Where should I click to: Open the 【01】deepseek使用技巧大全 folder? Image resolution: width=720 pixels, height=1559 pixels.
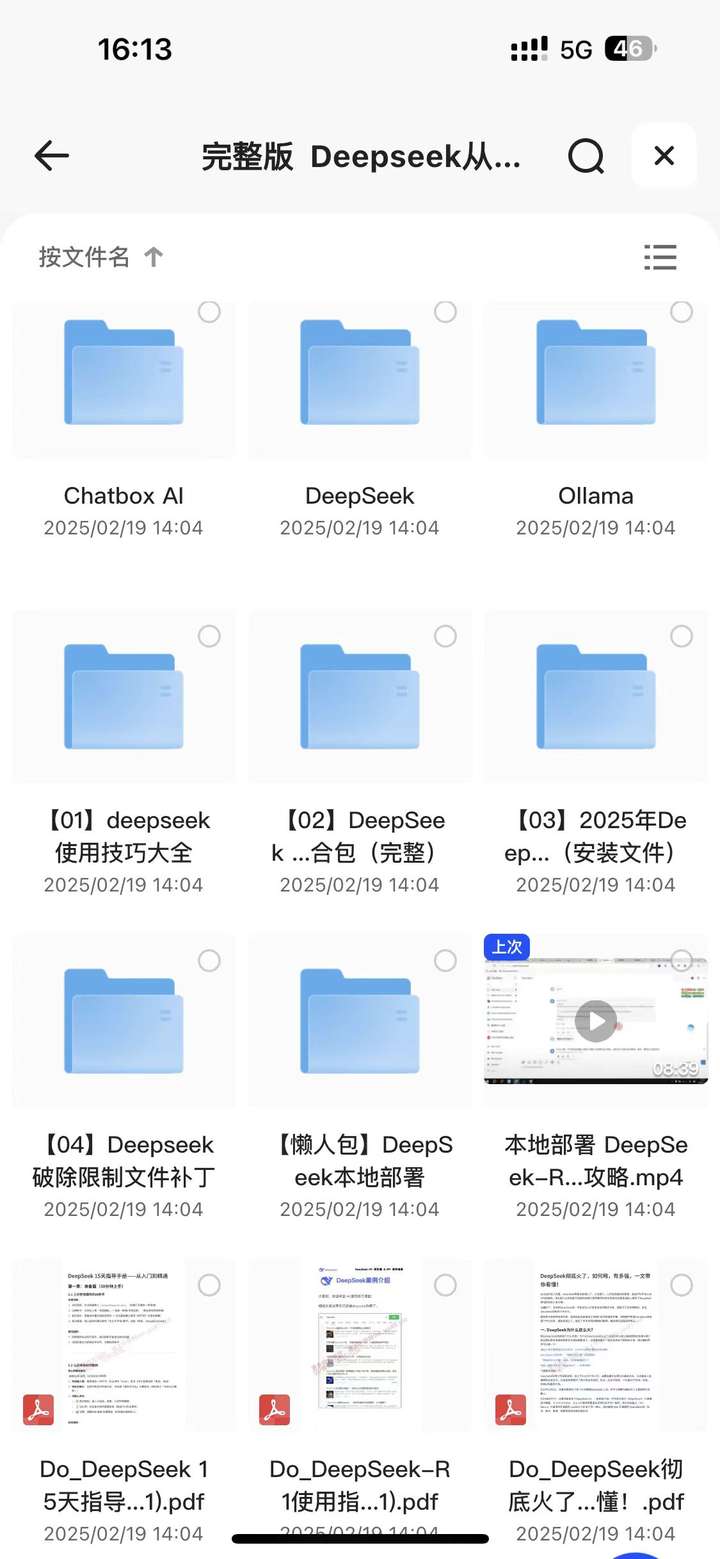click(123, 696)
